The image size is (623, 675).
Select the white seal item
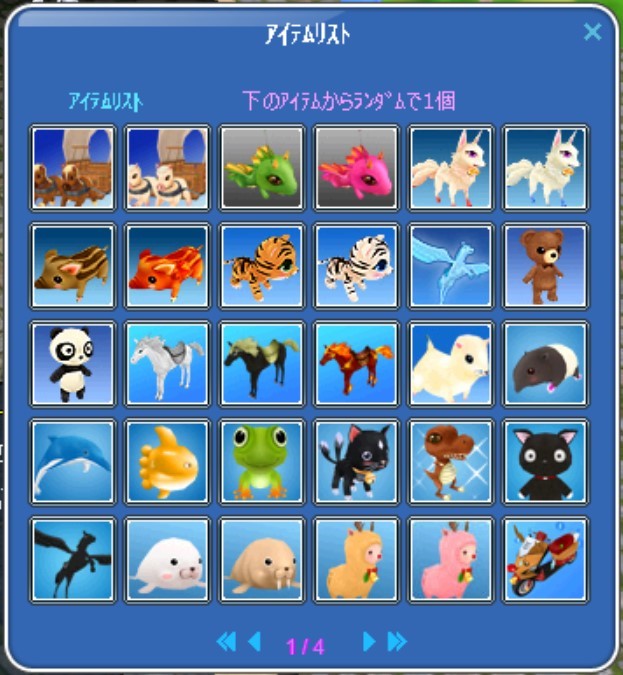tap(167, 559)
